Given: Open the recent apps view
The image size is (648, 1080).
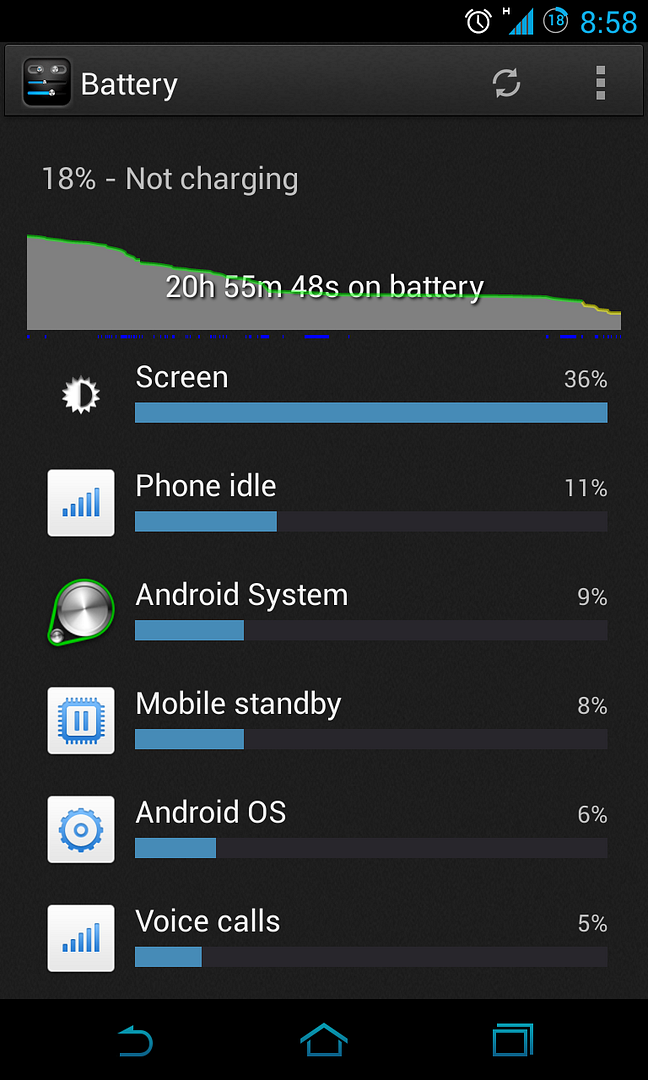Looking at the screenshot, I should click(x=512, y=1041).
